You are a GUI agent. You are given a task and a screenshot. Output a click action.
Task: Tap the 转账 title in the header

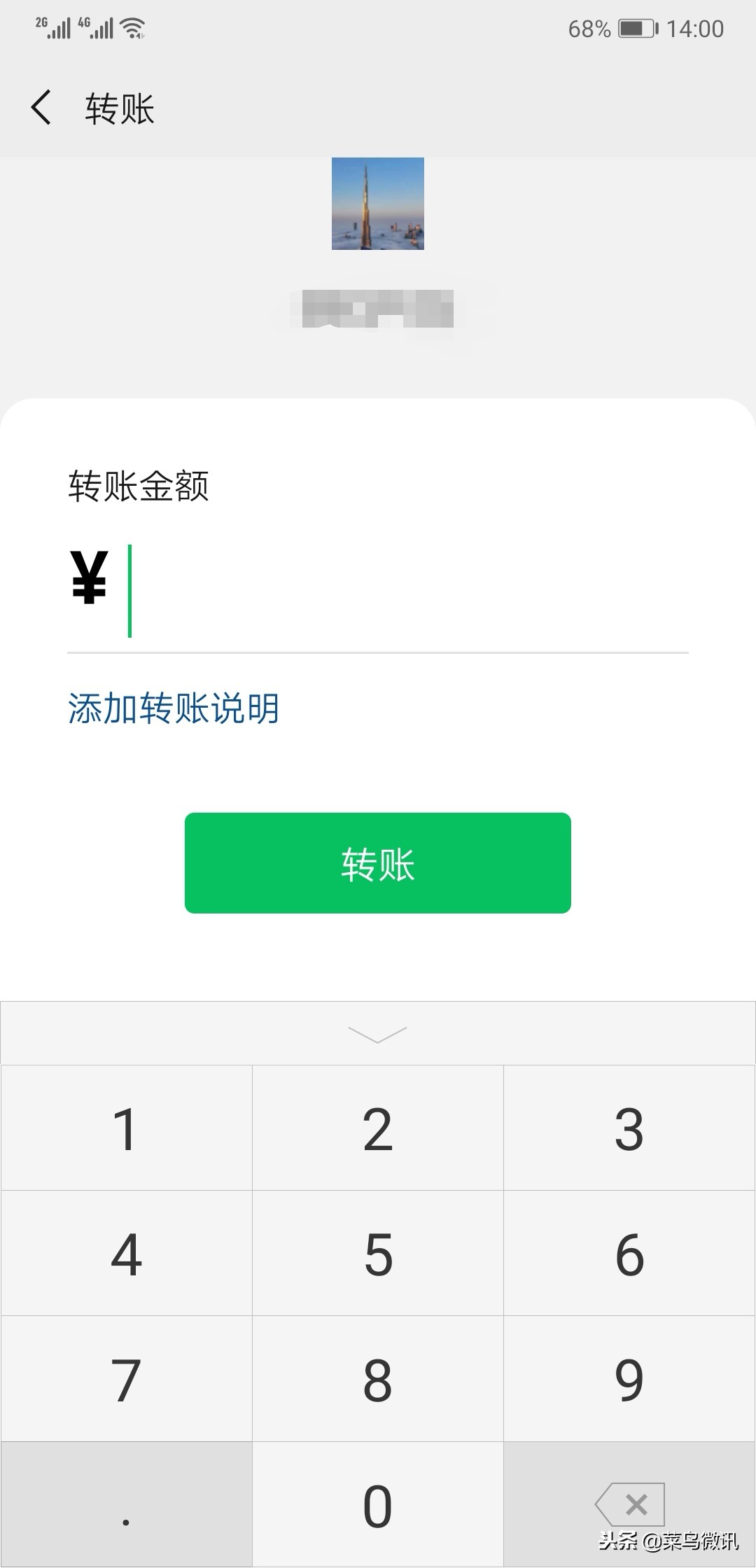[x=119, y=108]
